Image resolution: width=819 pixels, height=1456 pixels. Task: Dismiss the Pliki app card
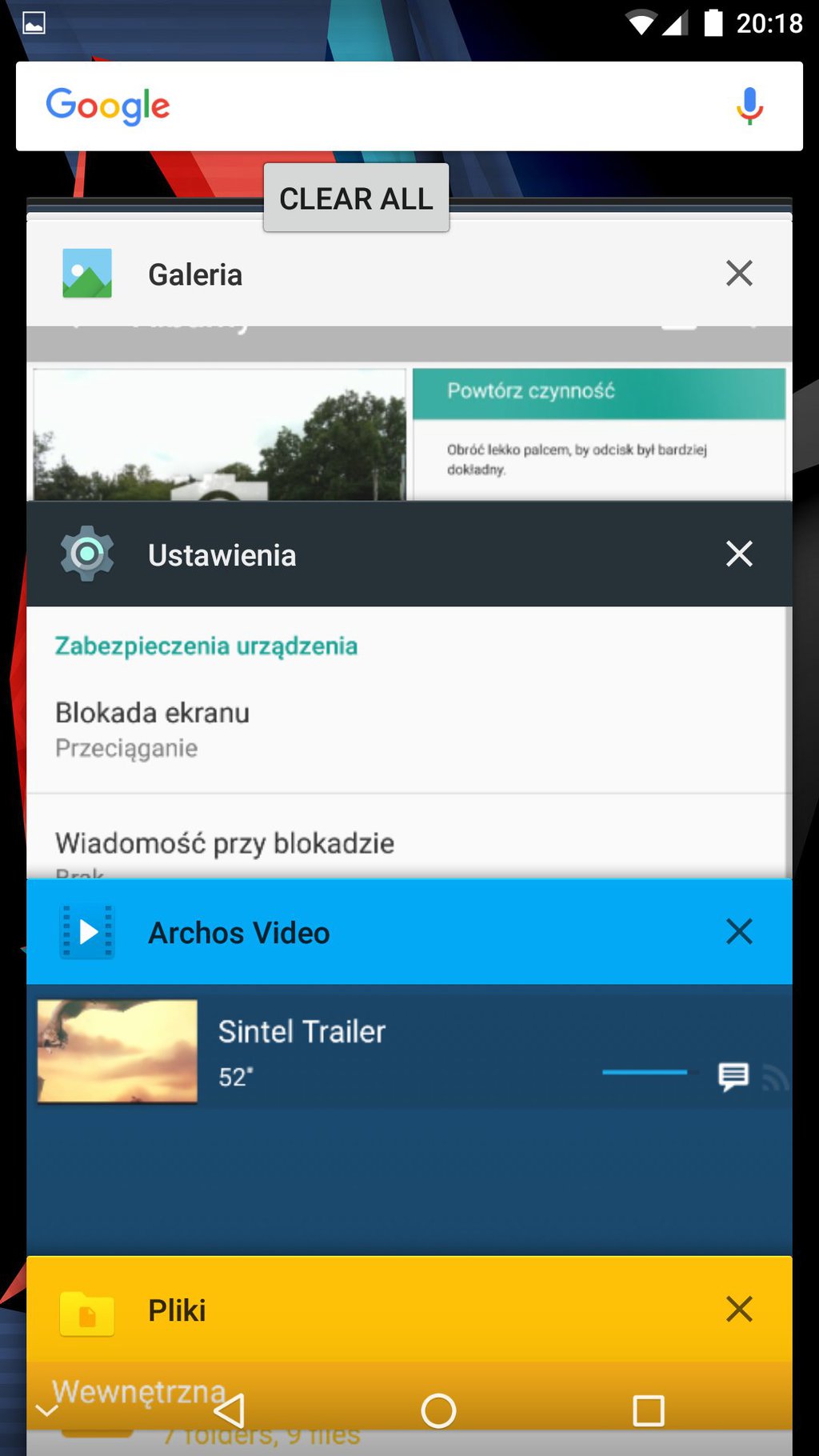click(739, 1309)
